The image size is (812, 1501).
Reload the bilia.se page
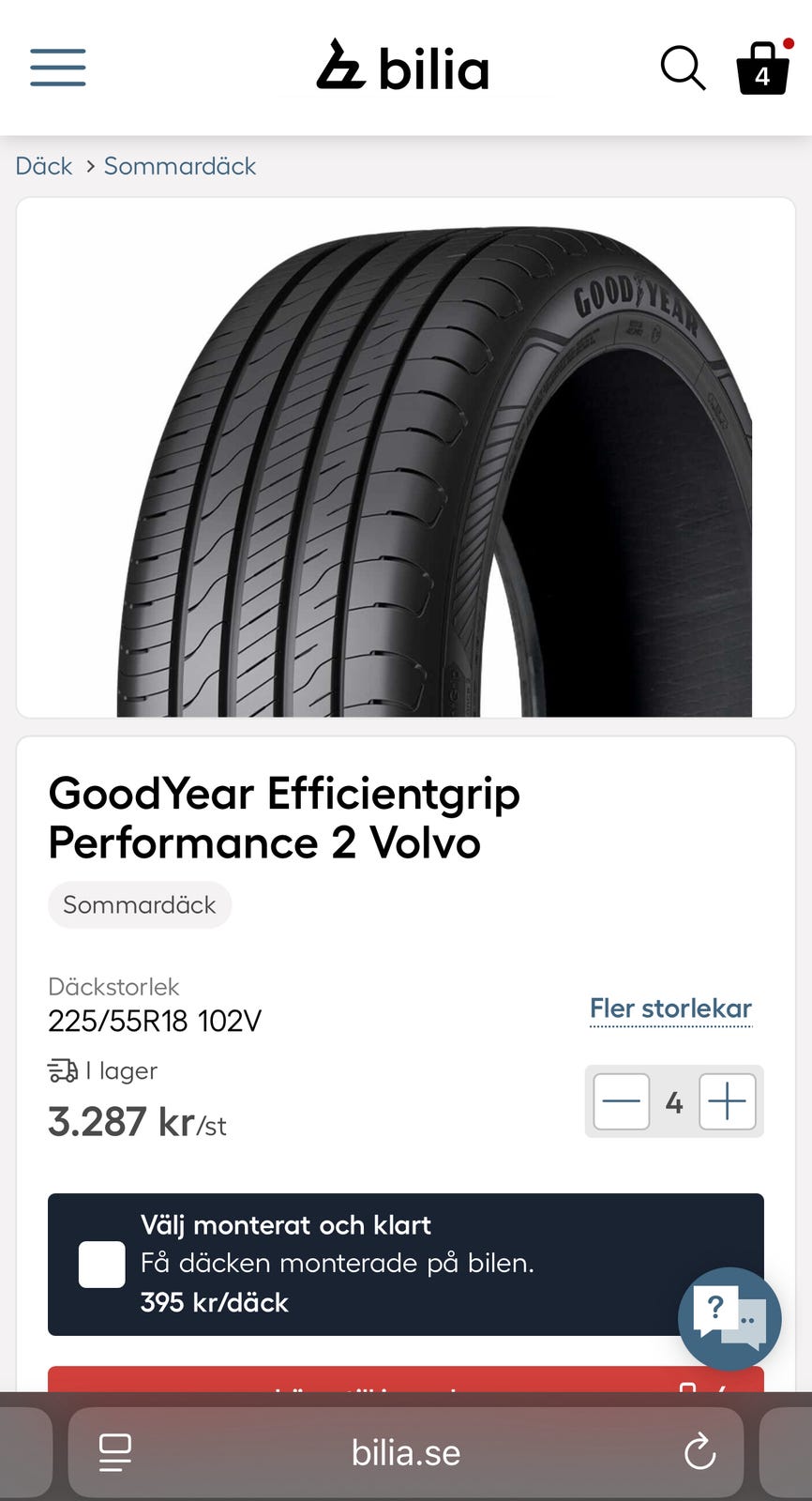[699, 1452]
